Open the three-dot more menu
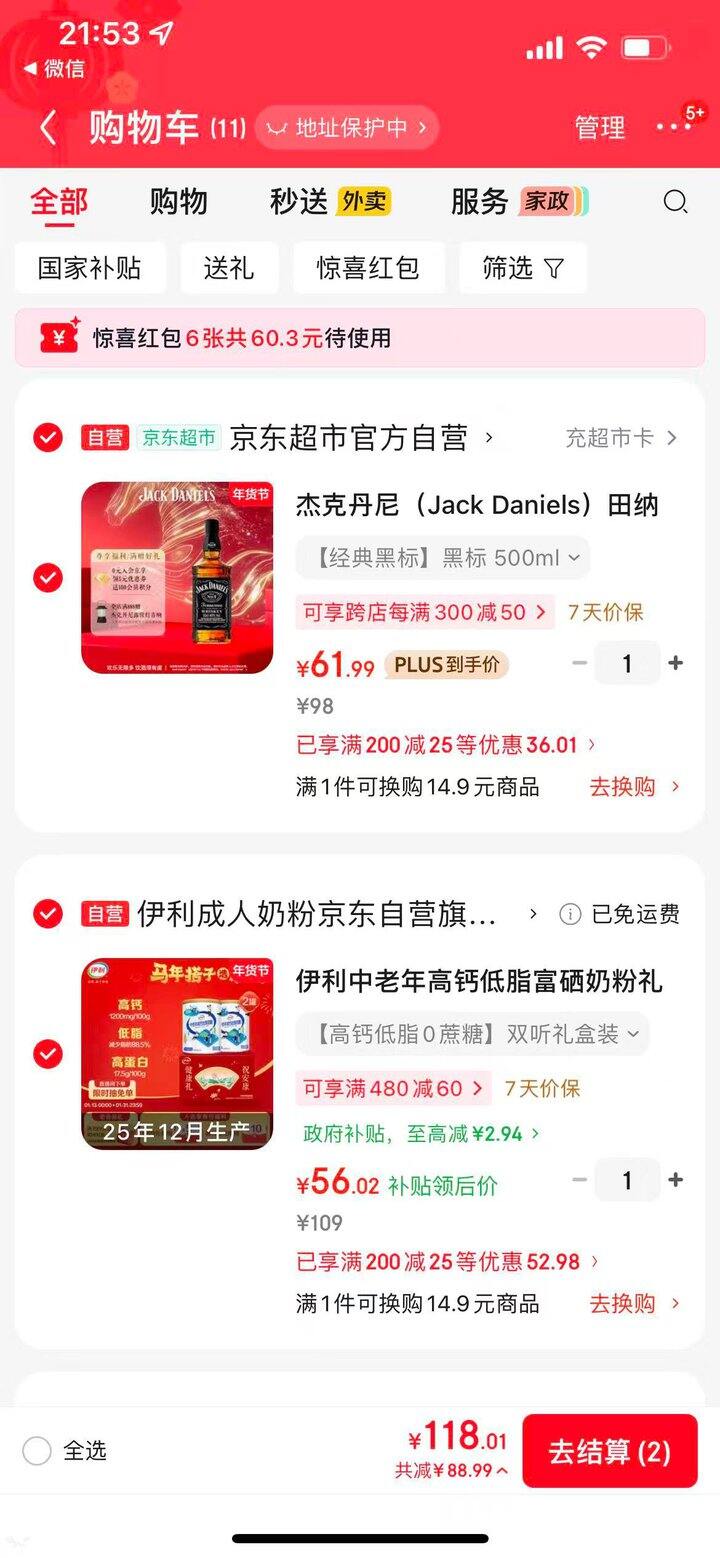The image size is (720, 1558). 673,128
